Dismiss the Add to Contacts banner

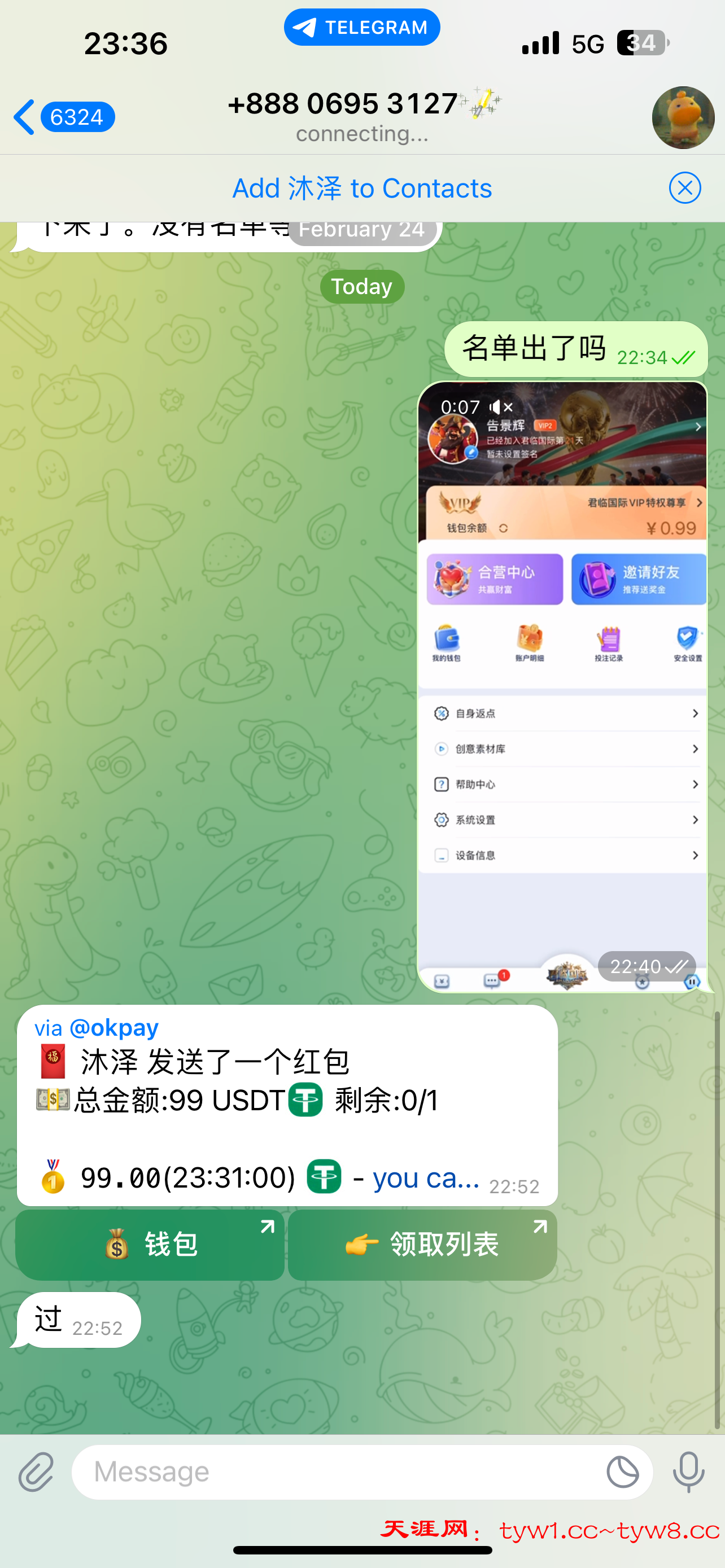pos(684,188)
